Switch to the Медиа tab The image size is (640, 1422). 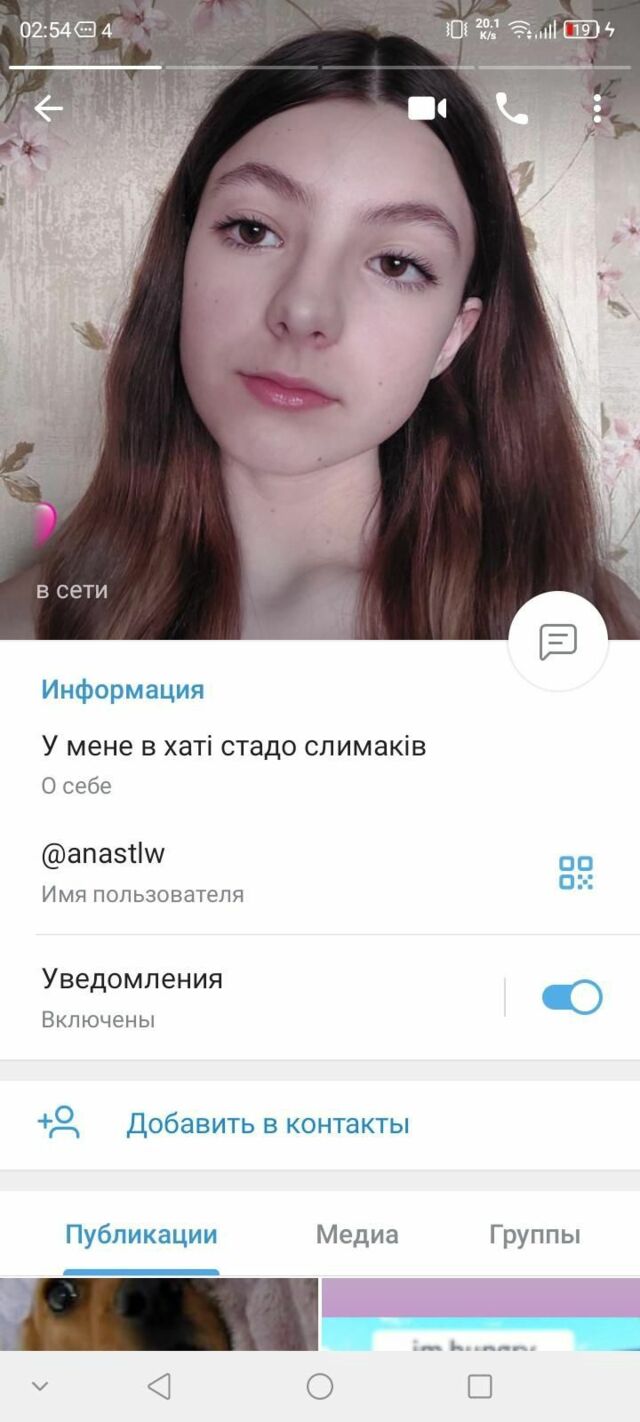click(x=357, y=1235)
